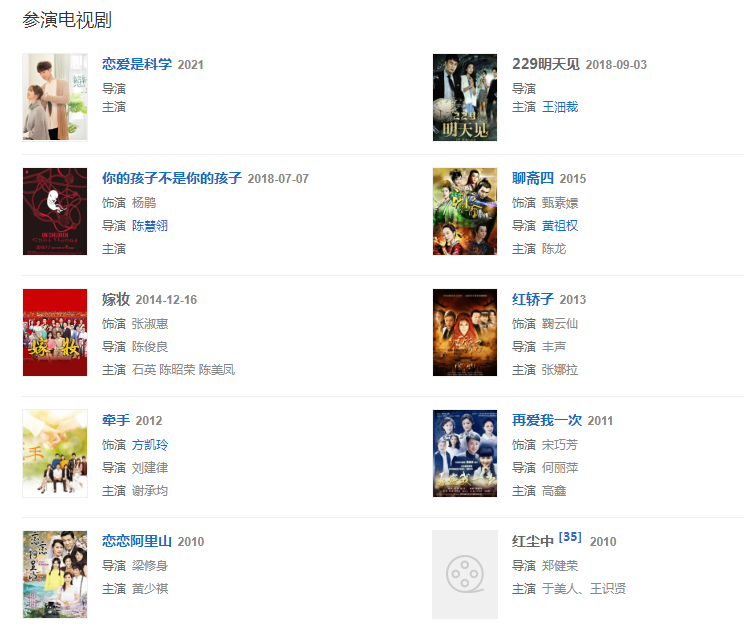Screen dimensions: 744x626
Task: Tap the 你的孩子不是你的孩子 poster image
Action: [x=55, y=211]
